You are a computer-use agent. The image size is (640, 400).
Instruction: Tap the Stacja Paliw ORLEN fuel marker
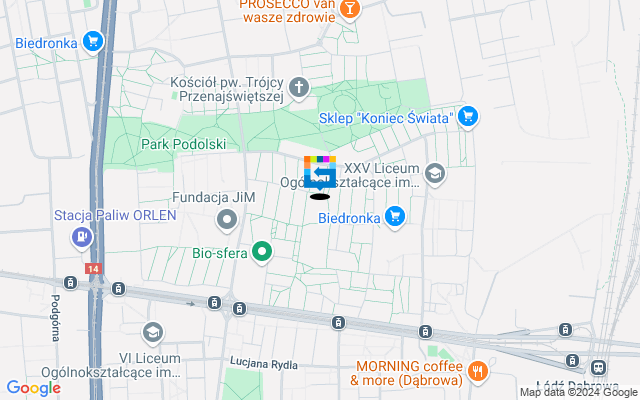(x=81, y=237)
